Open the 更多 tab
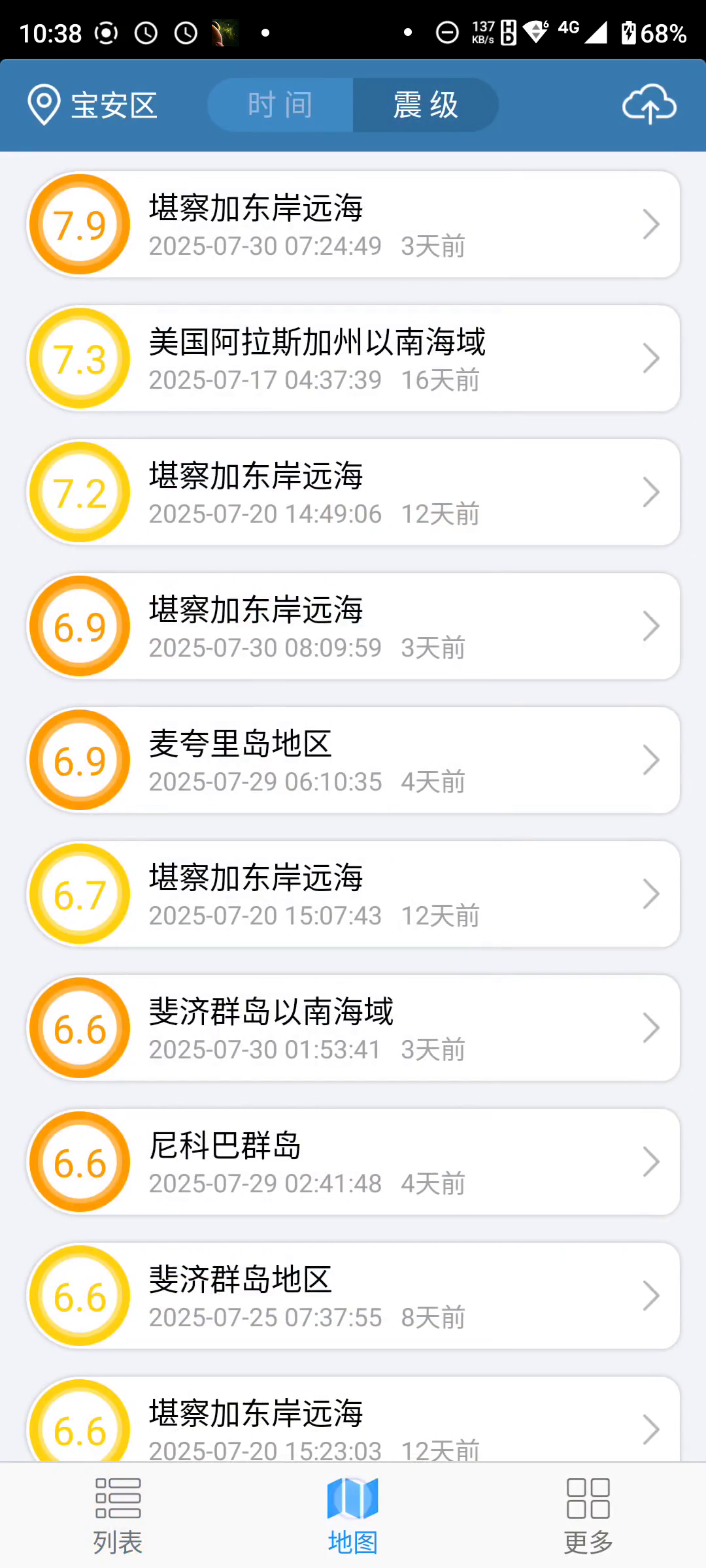The image size is (706, 1568). pos(588,1516)
